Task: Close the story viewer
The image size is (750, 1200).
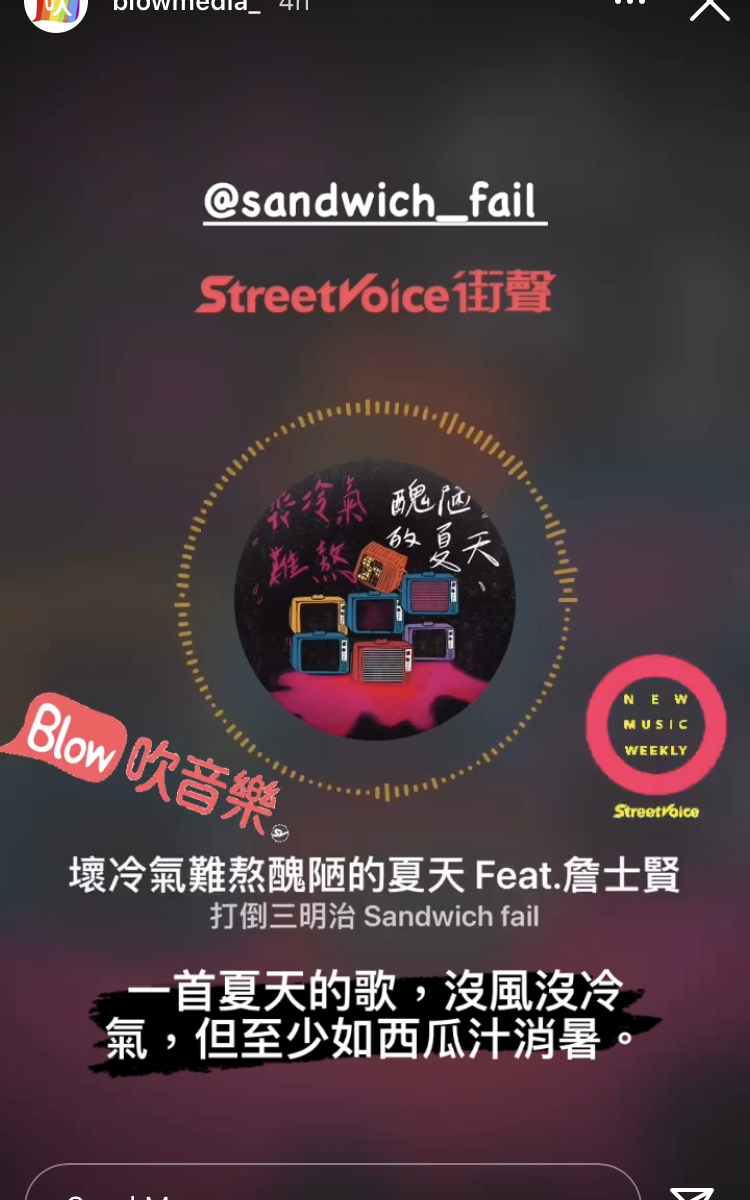Action: (x=709, y=8)
